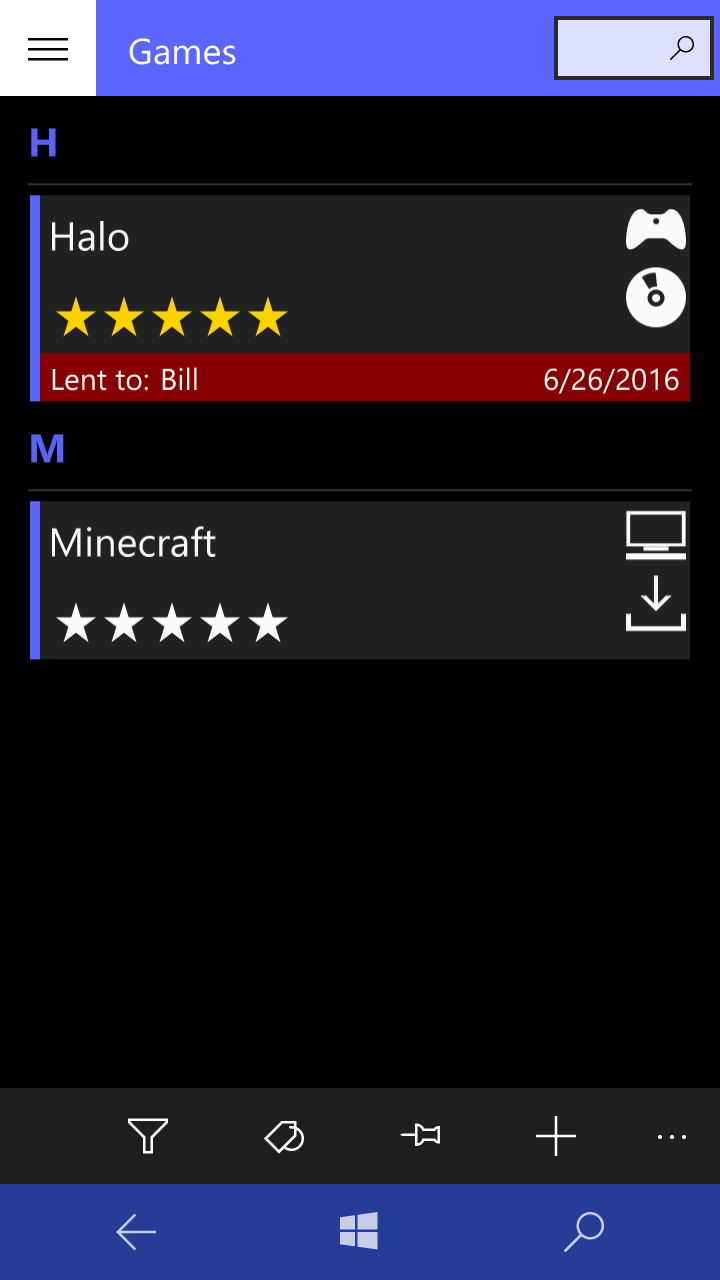Image resolution: width=720 pixels, height=1280 pixels.
Task: Expand the more options ellipsis
Action: coord(672,1136)
